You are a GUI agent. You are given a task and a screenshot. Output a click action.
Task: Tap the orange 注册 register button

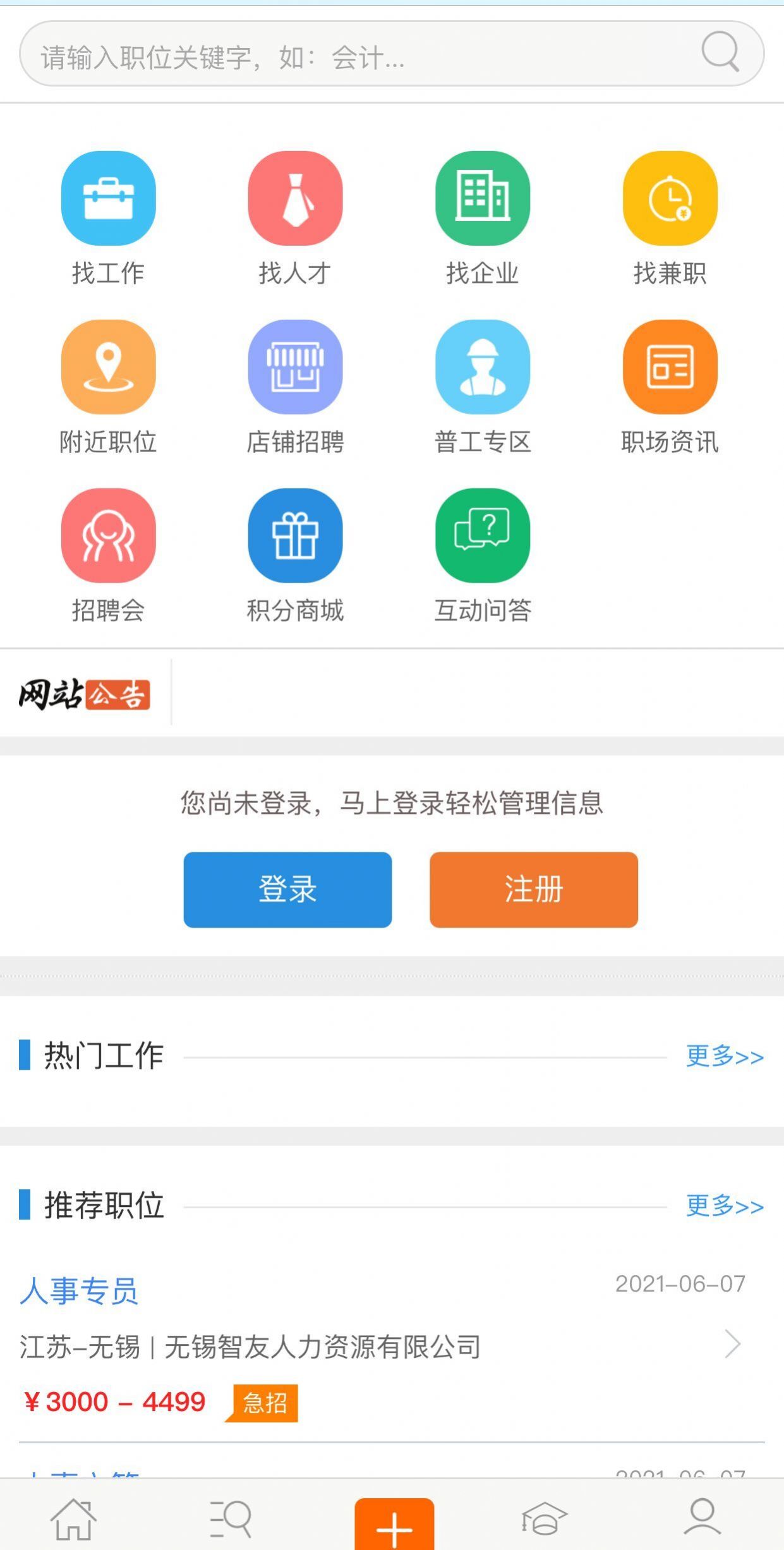pyautogui.click(x=533, y=890)
